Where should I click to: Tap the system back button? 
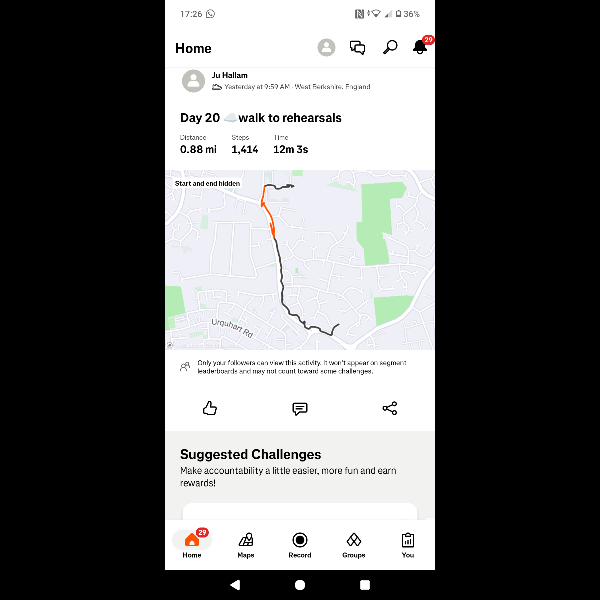pyautogui.click(x=235, y=584)
